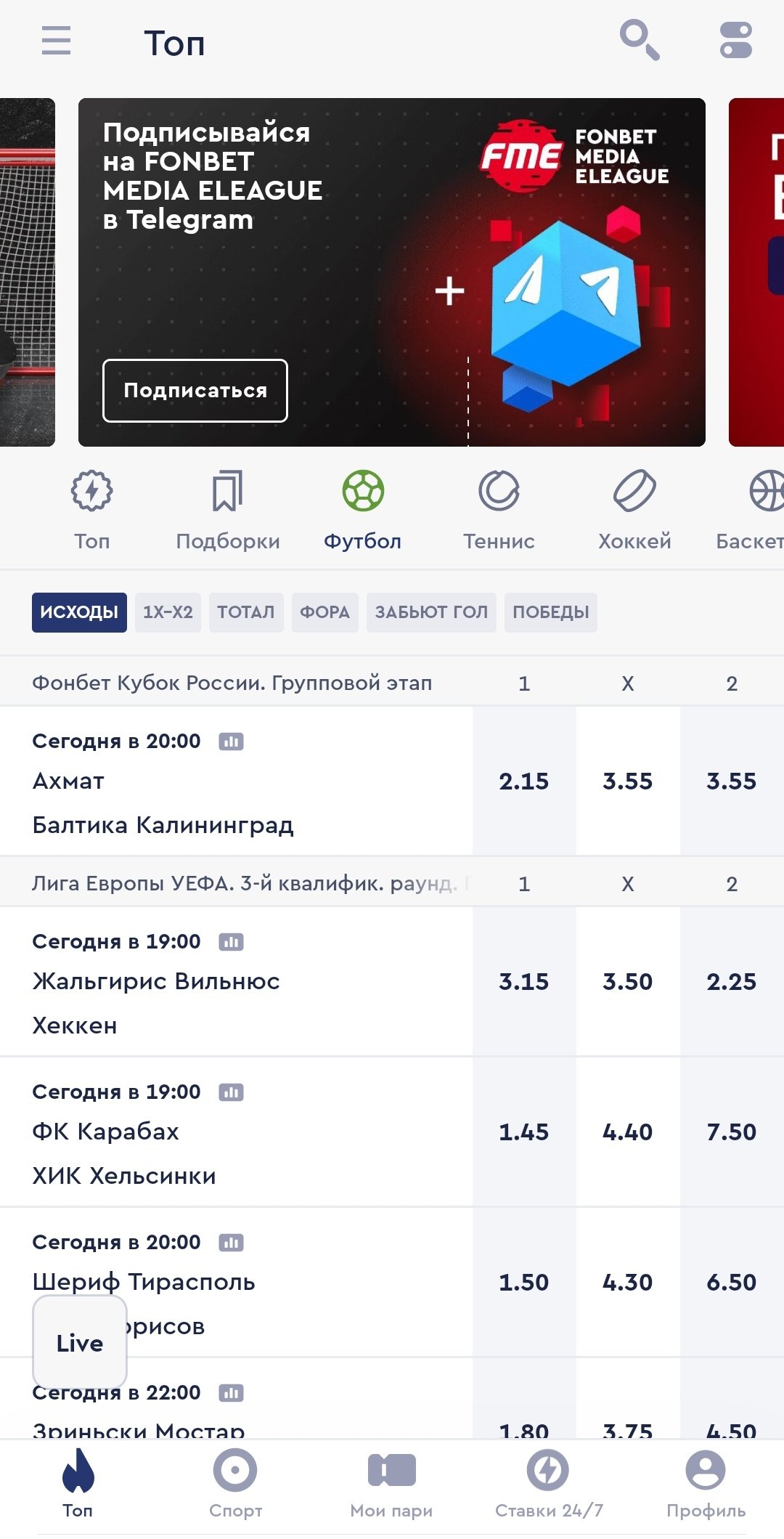The width and height of the screenshot is (784, 1539).
Task: Open the hamburger drawer menu
Action: tap(56, 41)
